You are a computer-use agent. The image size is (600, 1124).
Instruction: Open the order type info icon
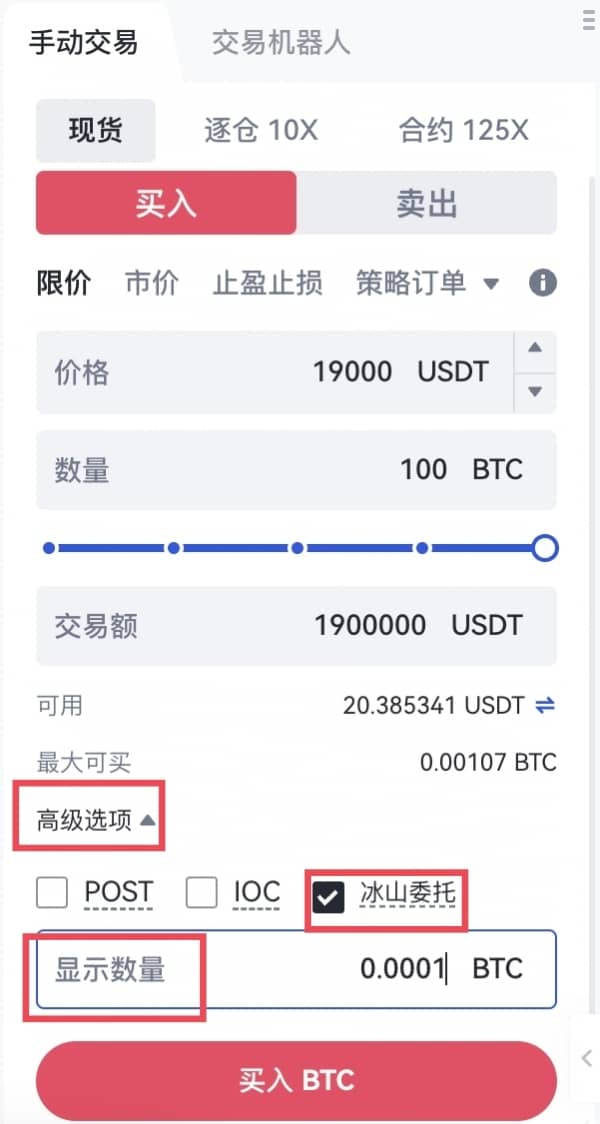[542, 283]
